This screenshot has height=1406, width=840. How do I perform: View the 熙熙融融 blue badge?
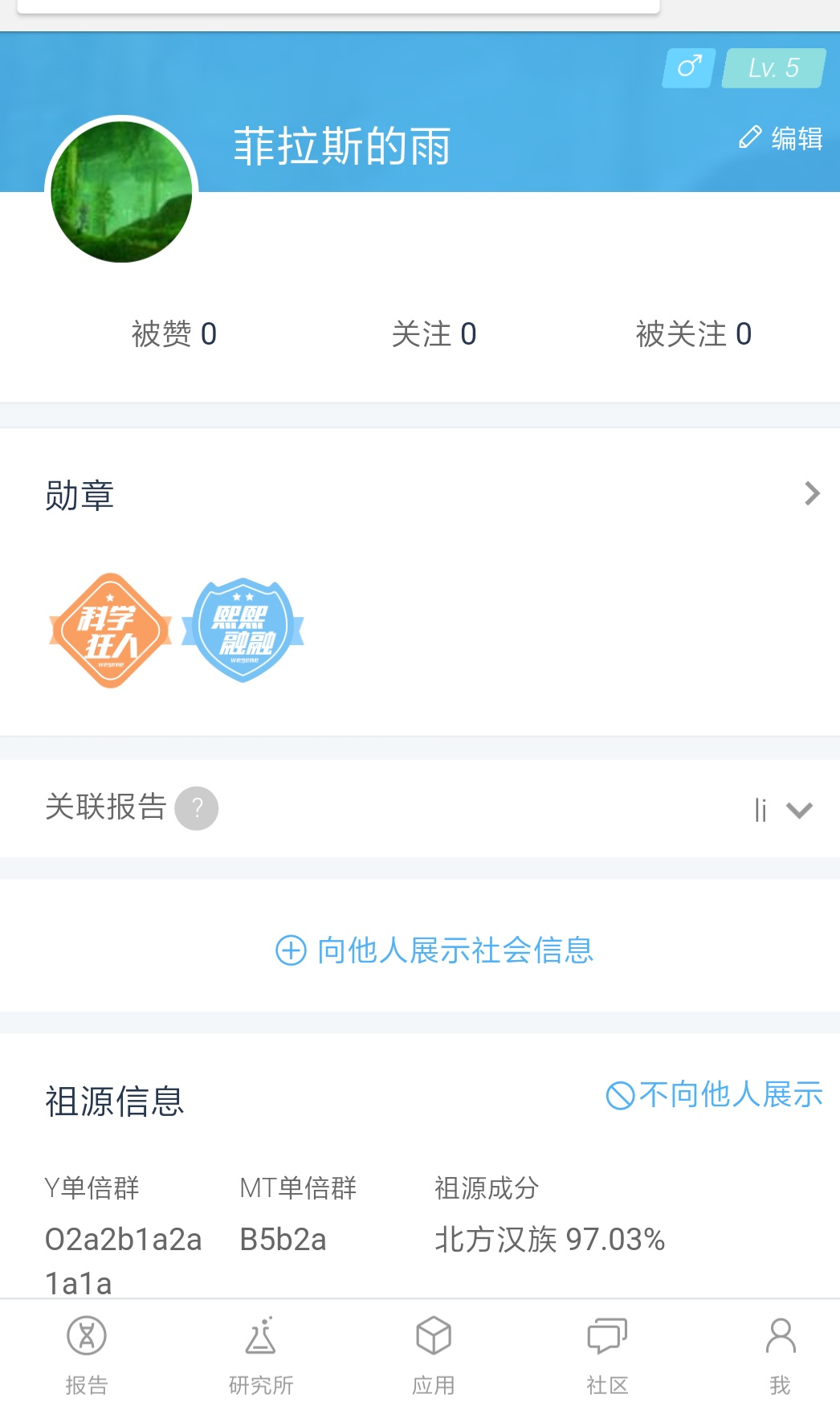click(x=243, y=631)
